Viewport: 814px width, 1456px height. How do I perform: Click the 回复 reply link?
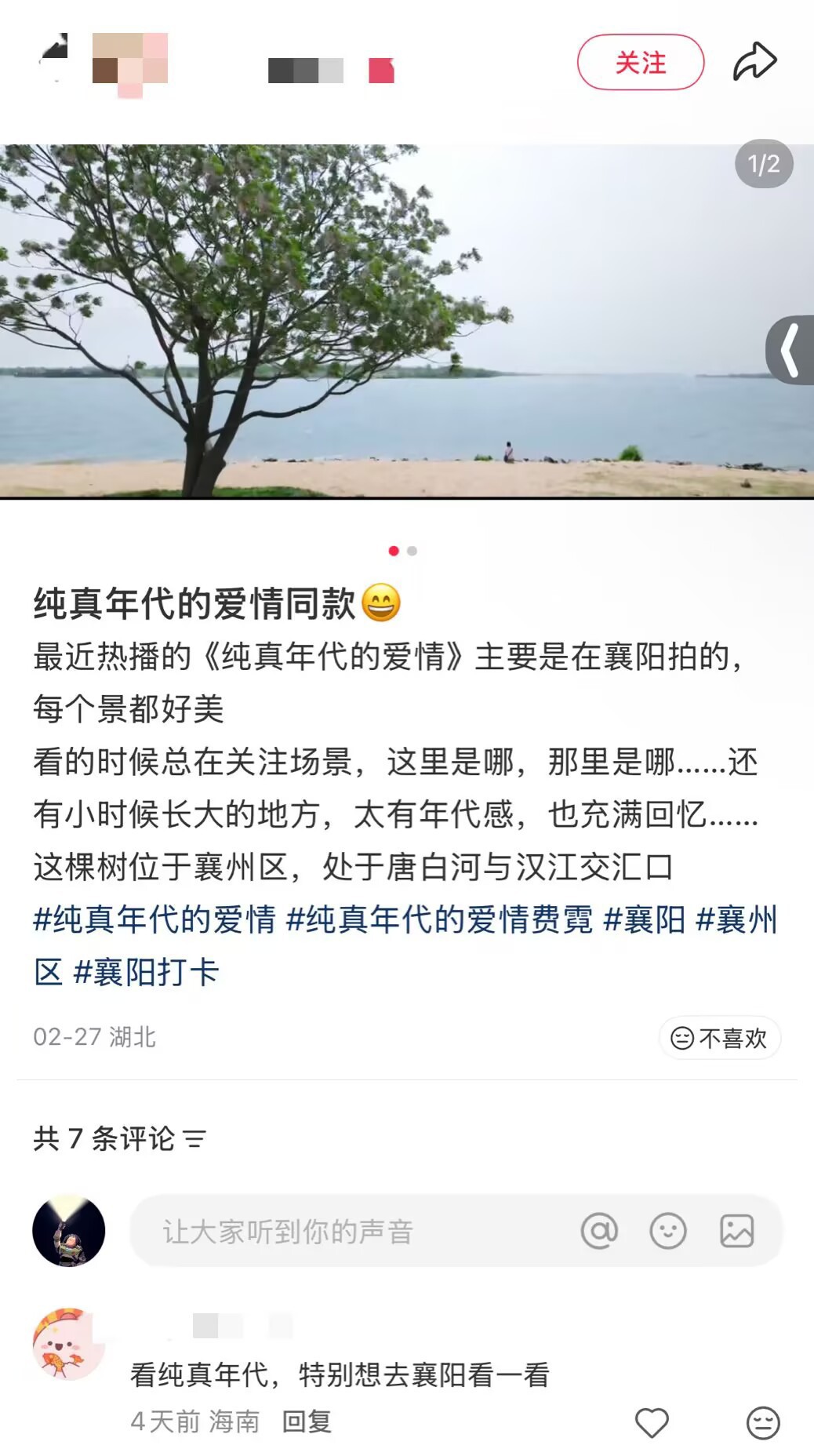click(x=306, y=1421)
